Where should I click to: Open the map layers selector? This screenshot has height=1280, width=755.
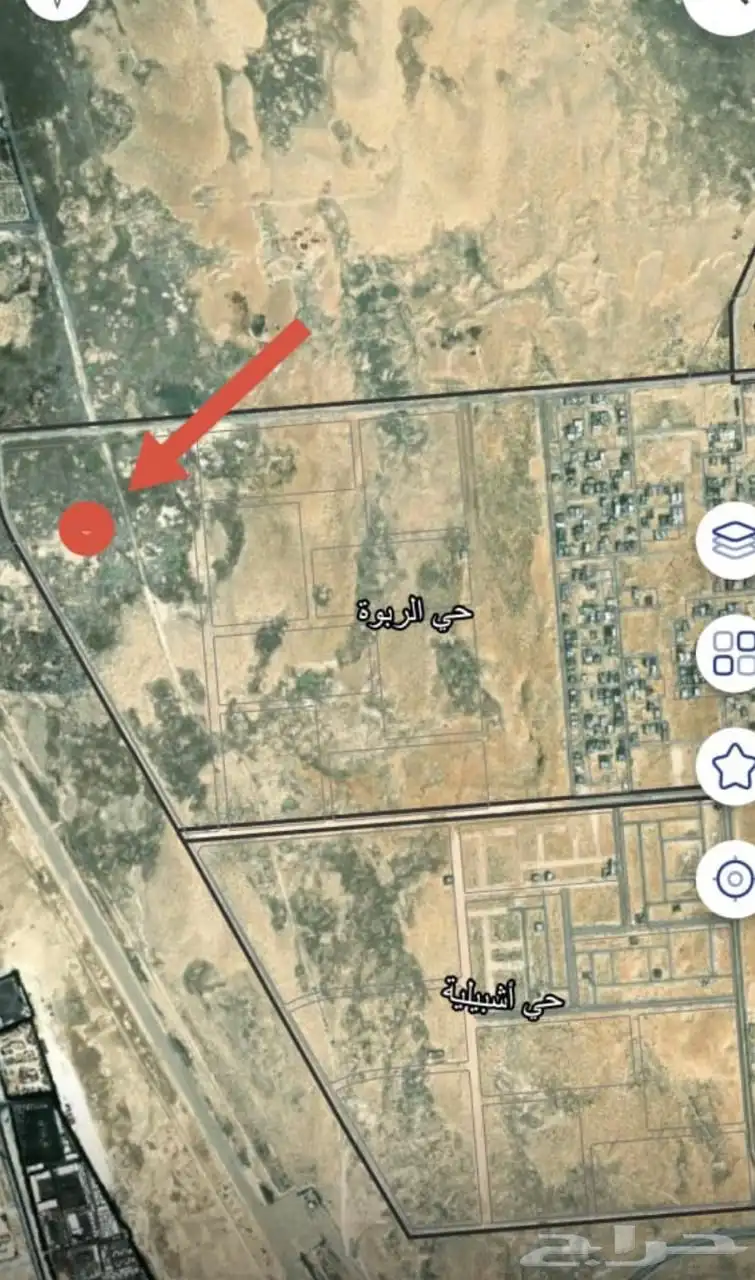point(731,541)
